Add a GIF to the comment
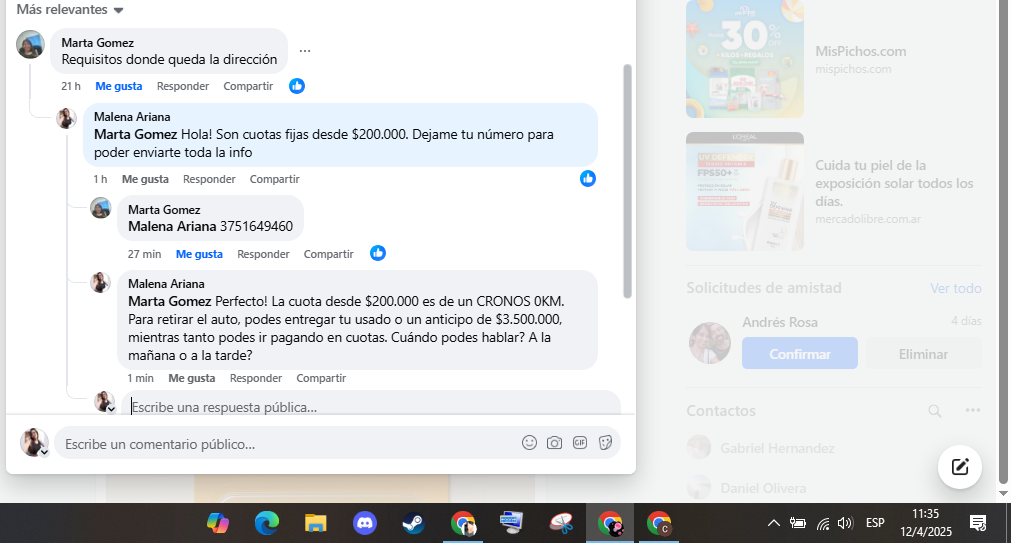The image size is (1011, 543). coord(580,443)
